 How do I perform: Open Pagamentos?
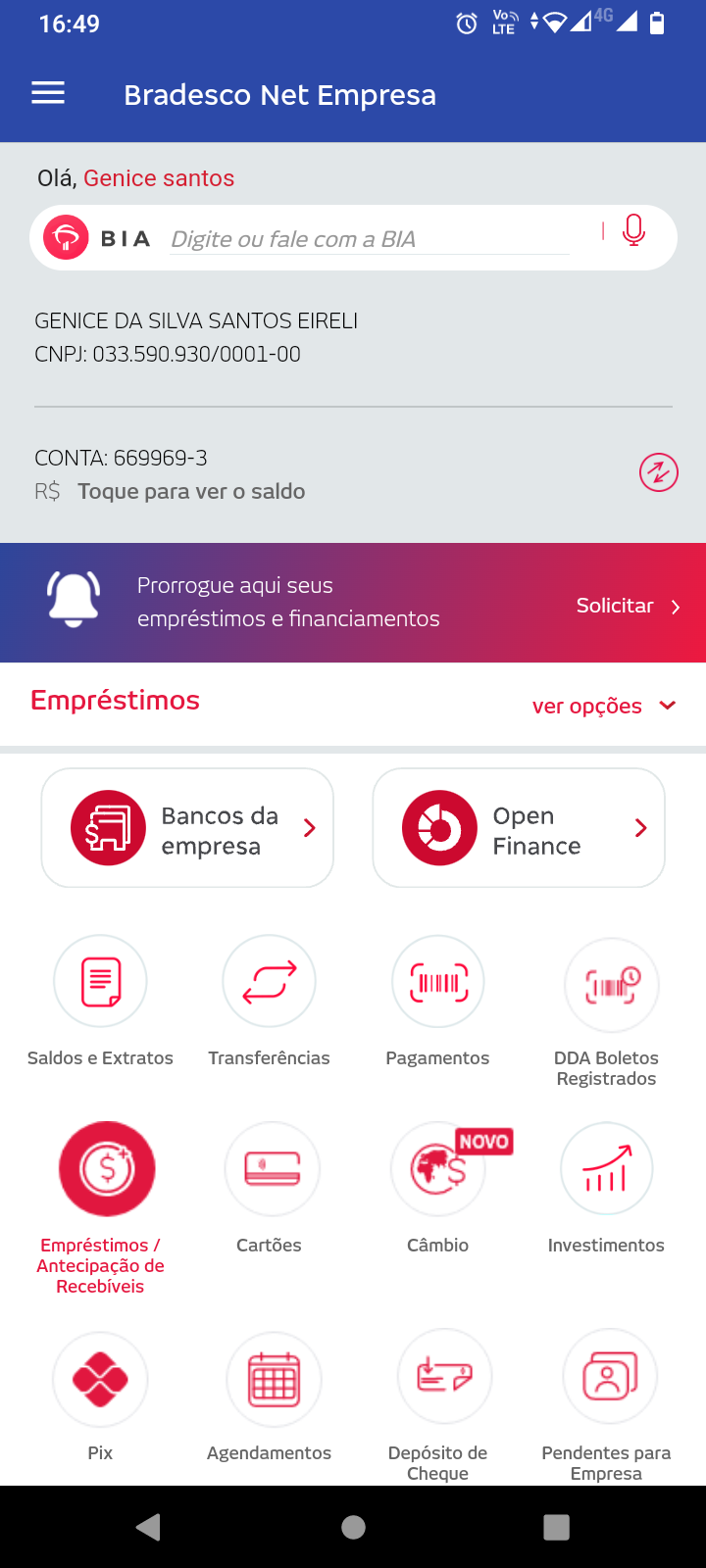437,982
